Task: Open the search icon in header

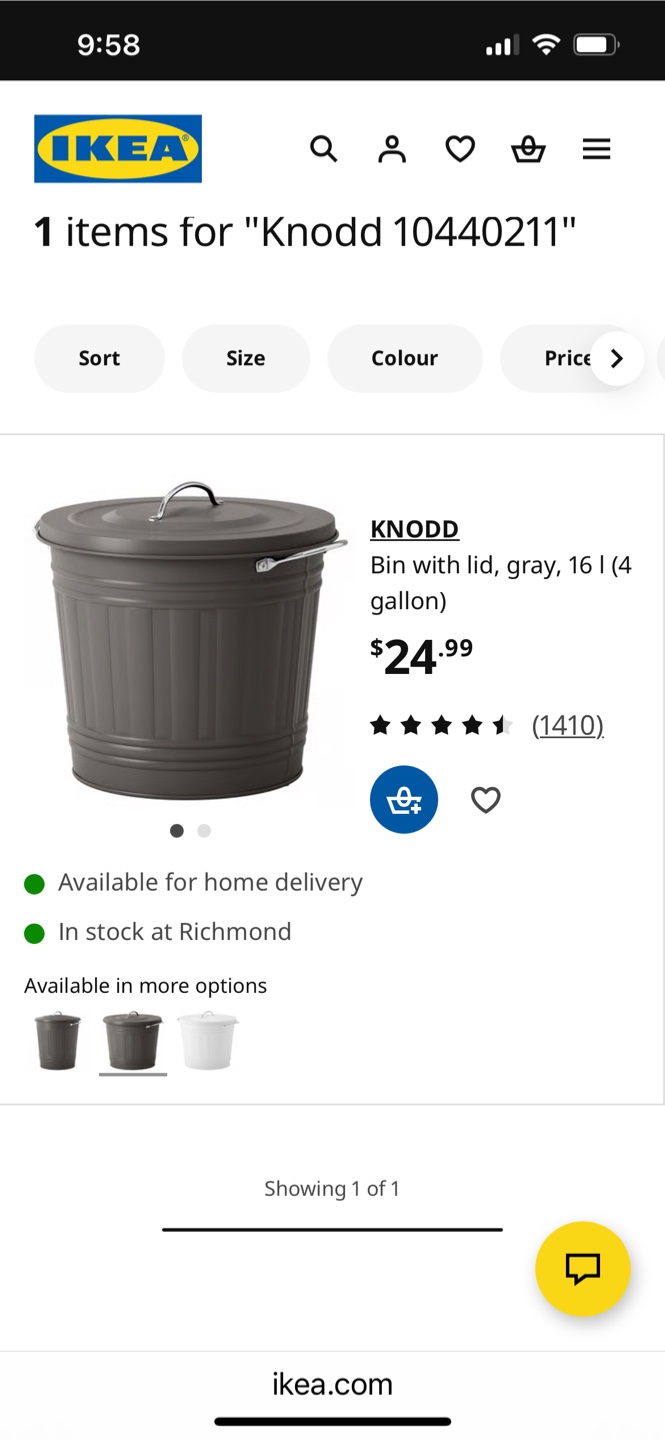Action: (323, 149)
